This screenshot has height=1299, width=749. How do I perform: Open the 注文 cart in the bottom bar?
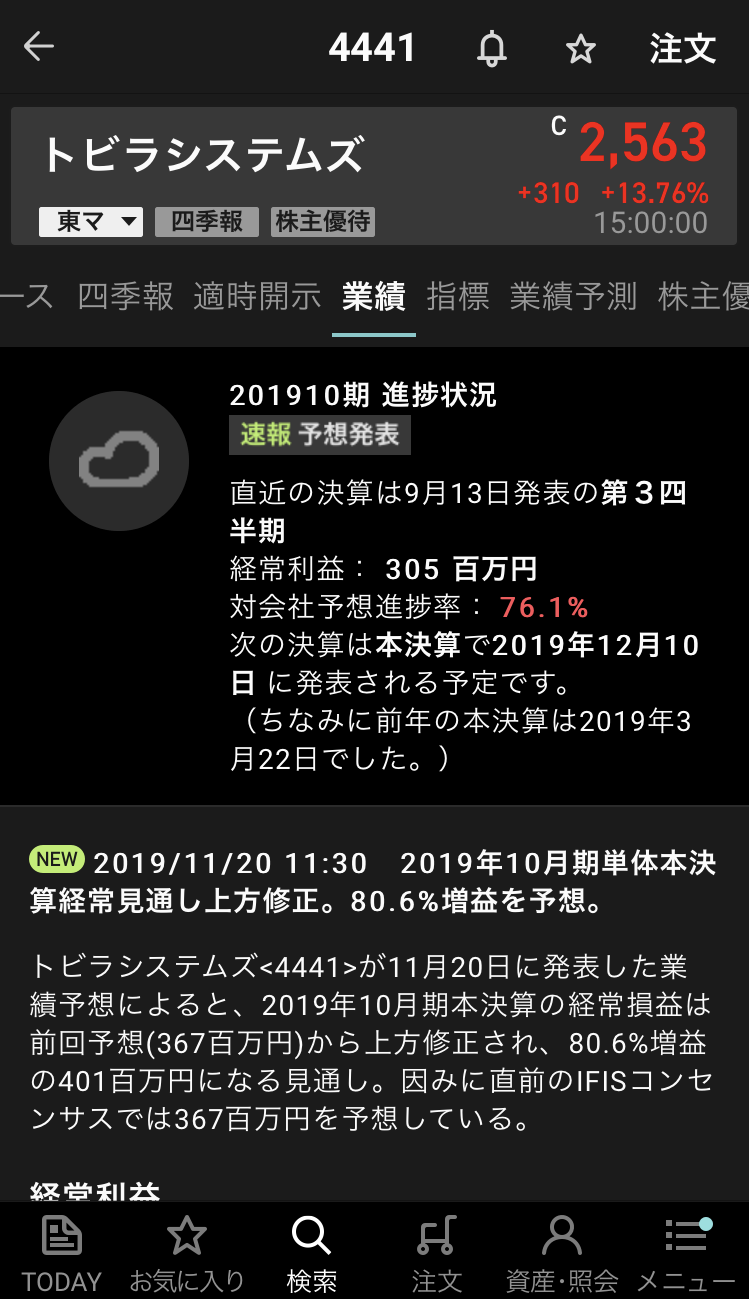[x=437, y=1252]
